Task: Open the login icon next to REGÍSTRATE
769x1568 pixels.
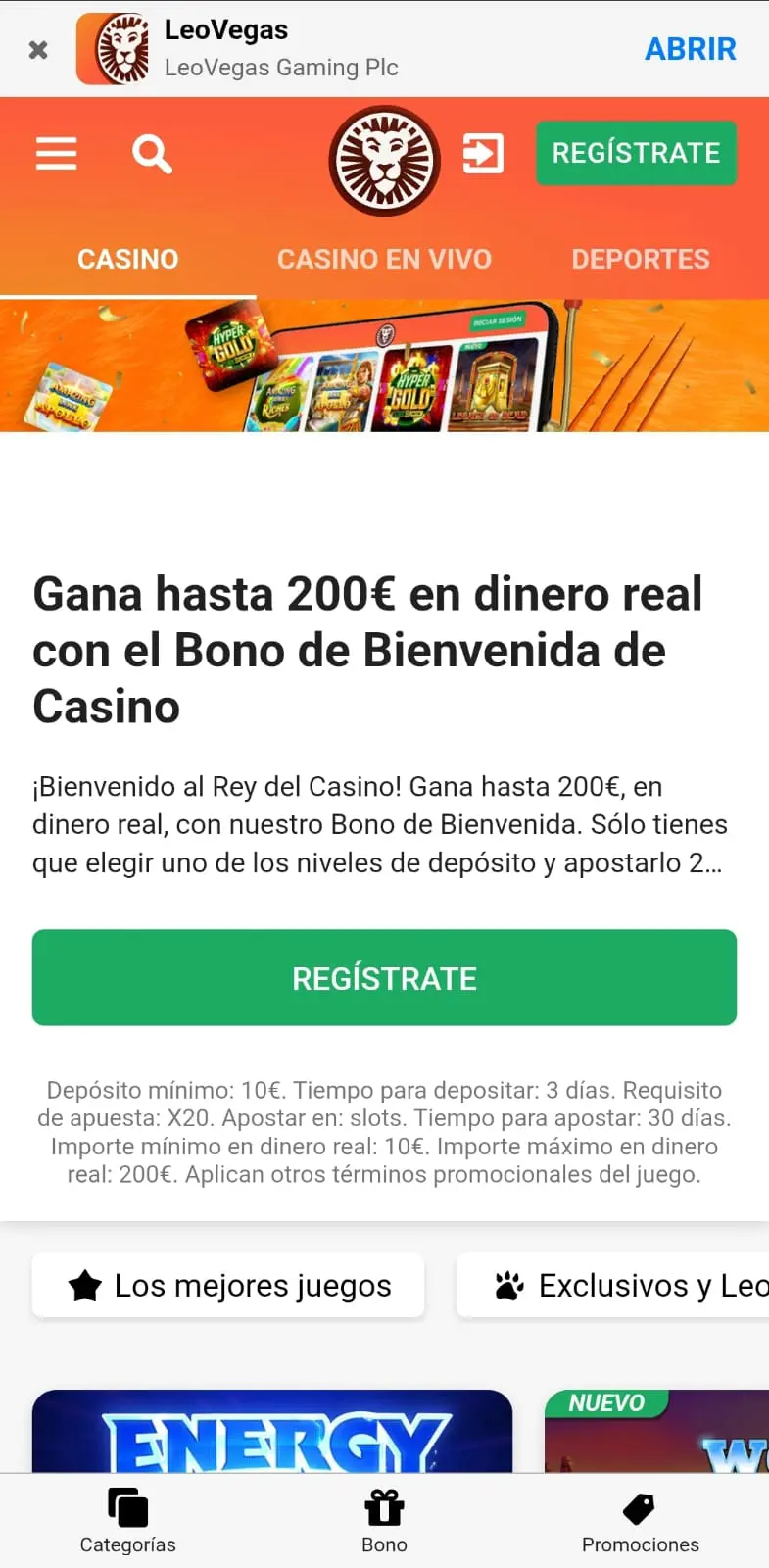Action: (483, 153)
